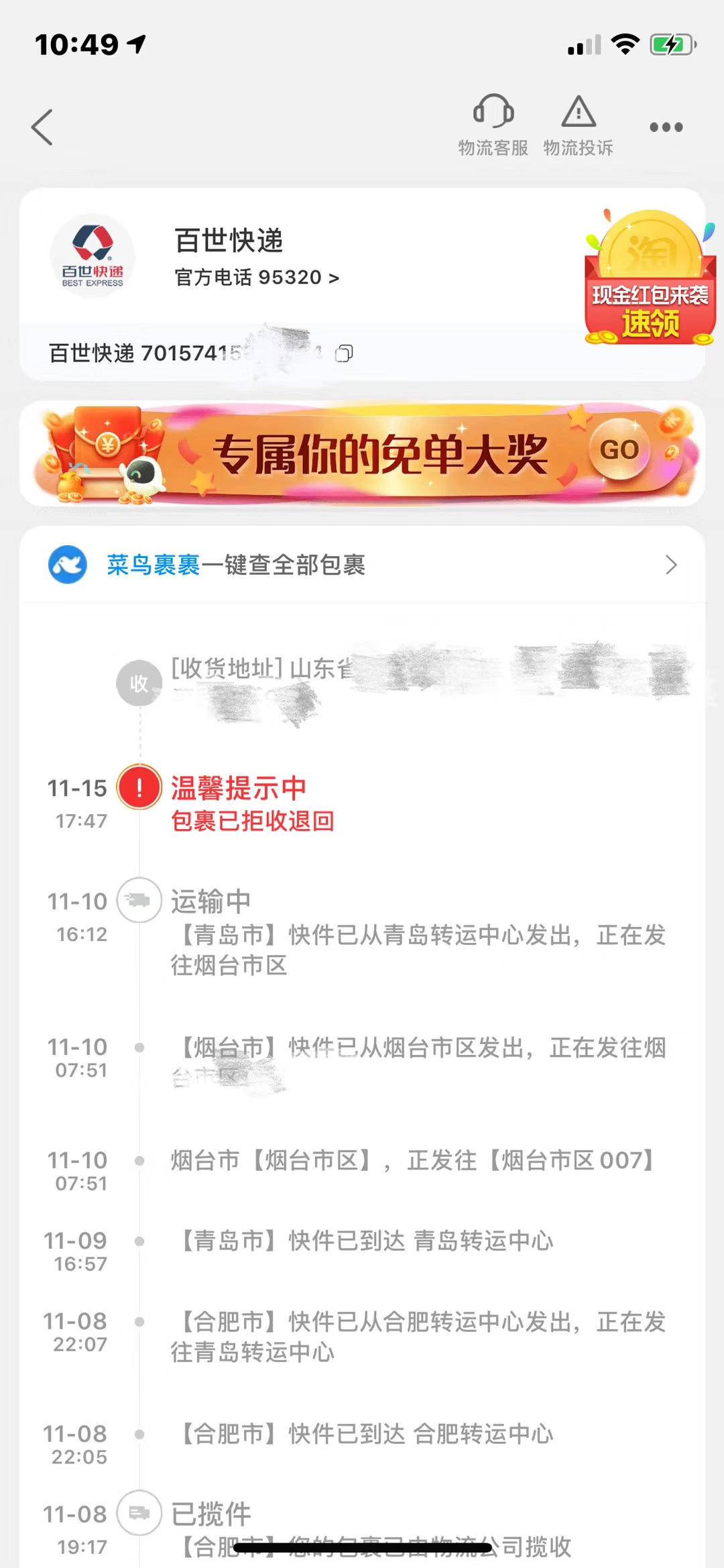Open the more options ellipsis menu
The image size is (724, 1568).
point(665,126)
